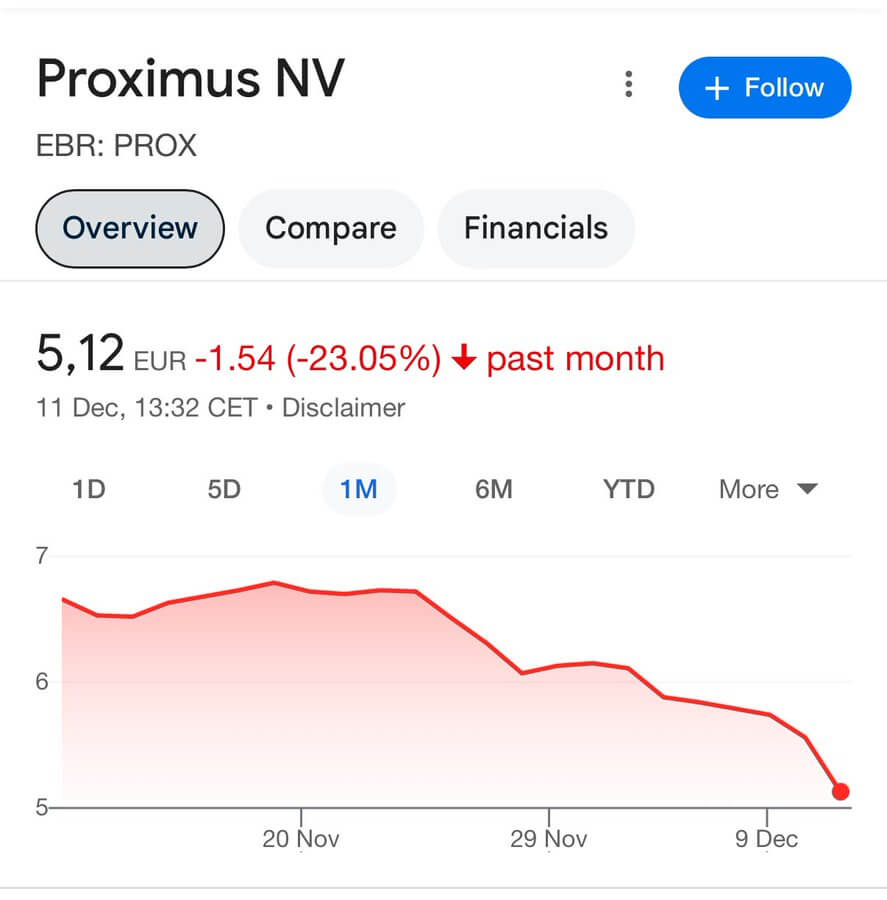Show the 1D chart range
This screenshot has width=887, height=900.
click(x=89, y=489)
